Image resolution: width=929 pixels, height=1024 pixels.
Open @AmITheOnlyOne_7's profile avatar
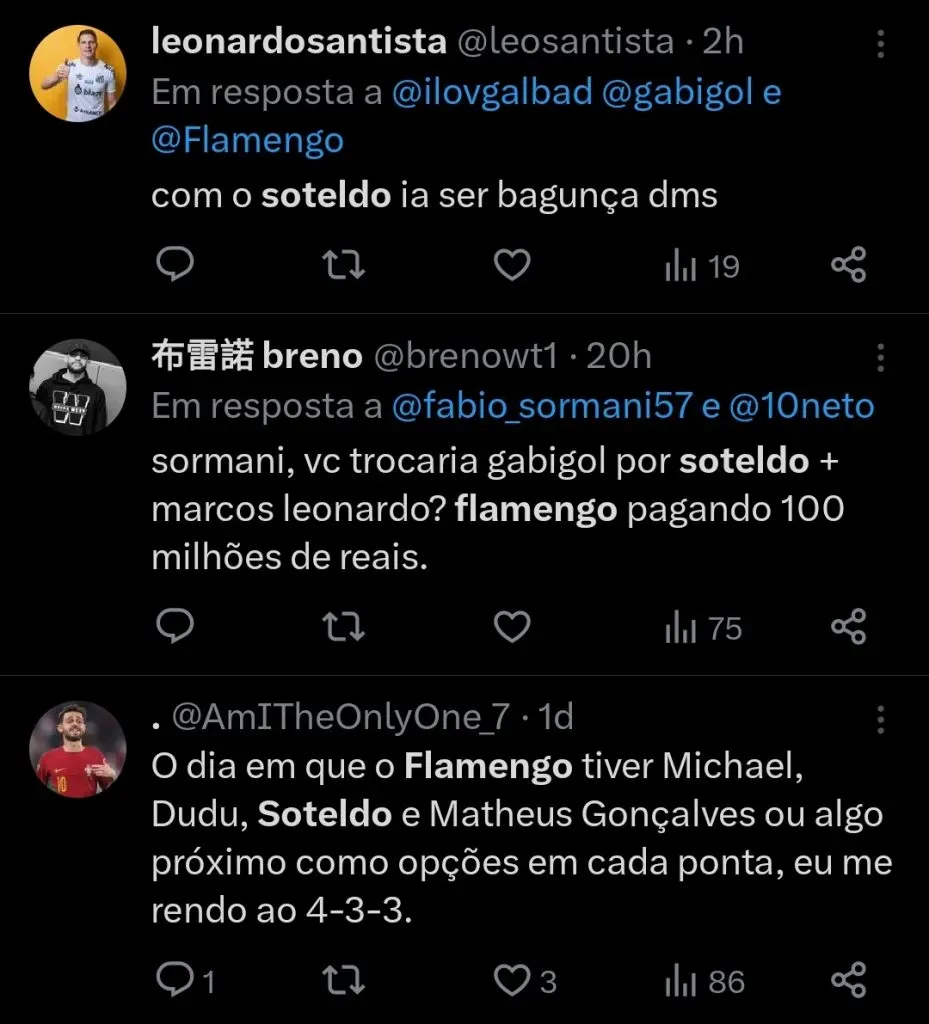pyautogui.click(x=78, y=749)
